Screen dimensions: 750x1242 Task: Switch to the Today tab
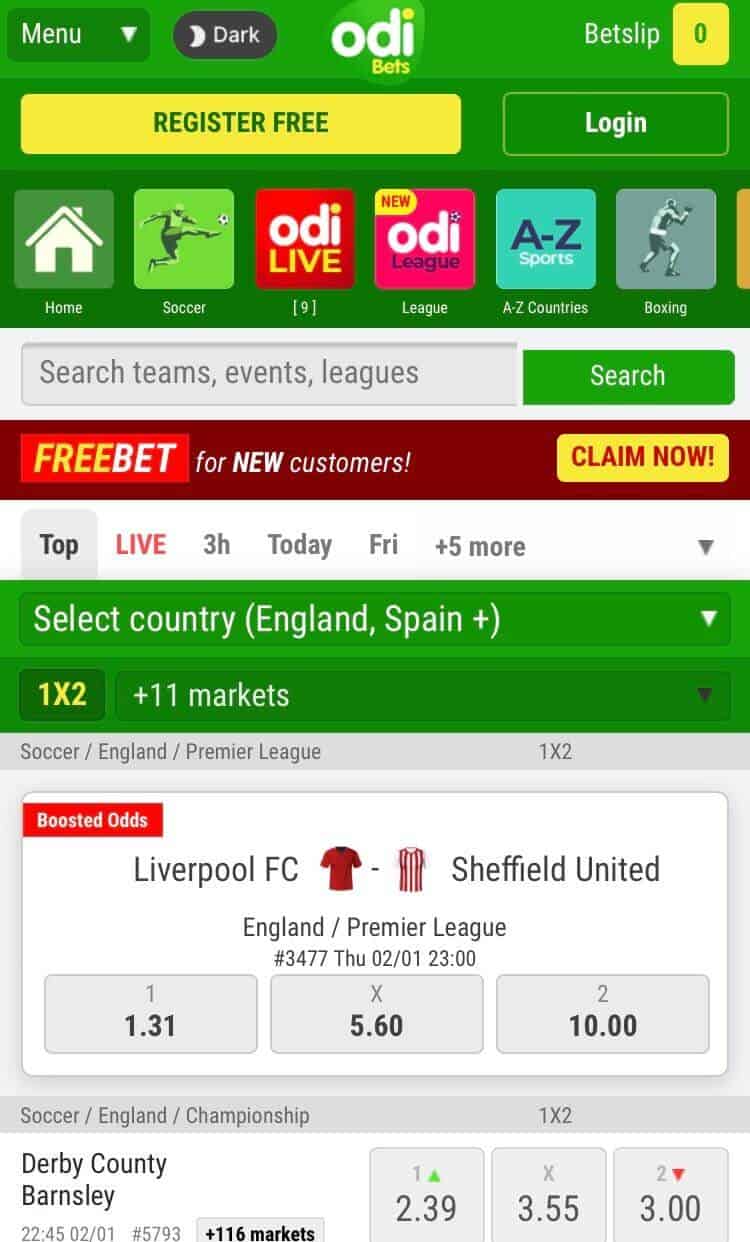pos(299,545)
